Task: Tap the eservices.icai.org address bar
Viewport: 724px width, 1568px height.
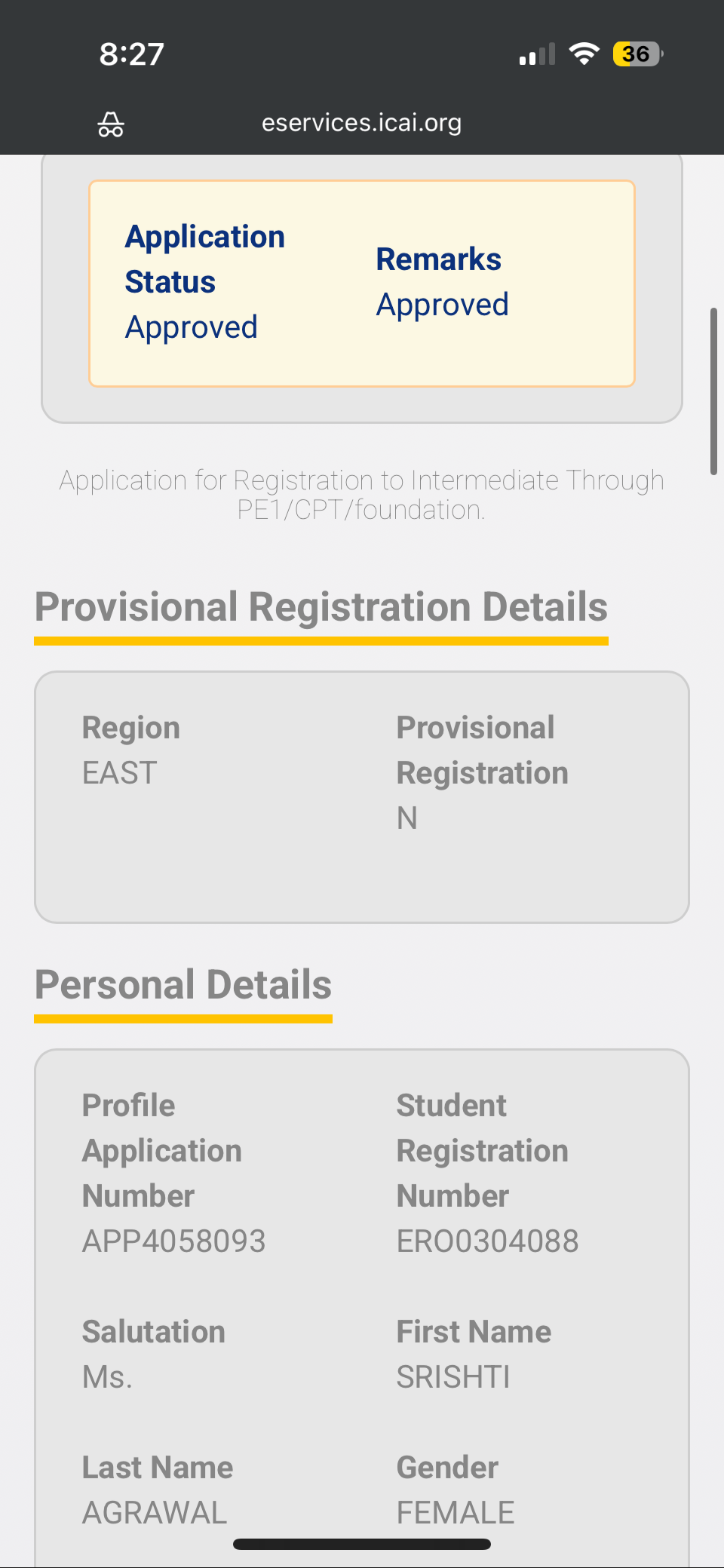Action: 361,123
